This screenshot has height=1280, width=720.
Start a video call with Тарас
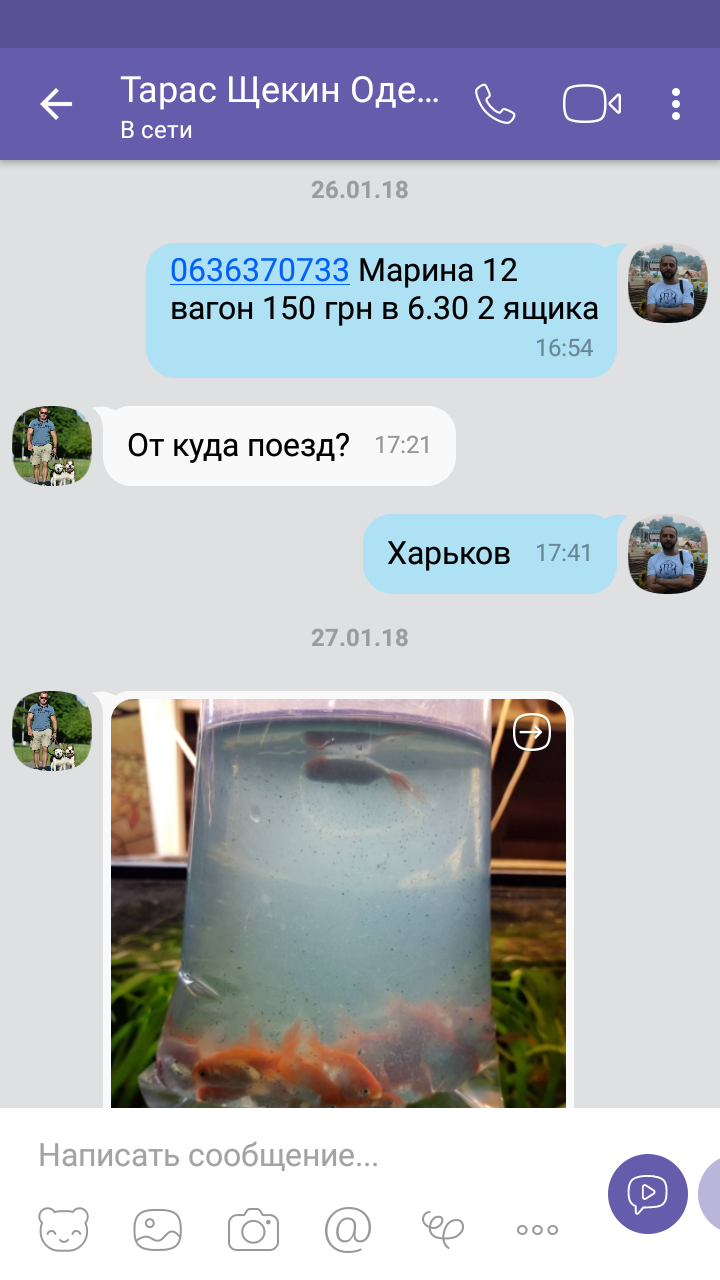(592, 104)
